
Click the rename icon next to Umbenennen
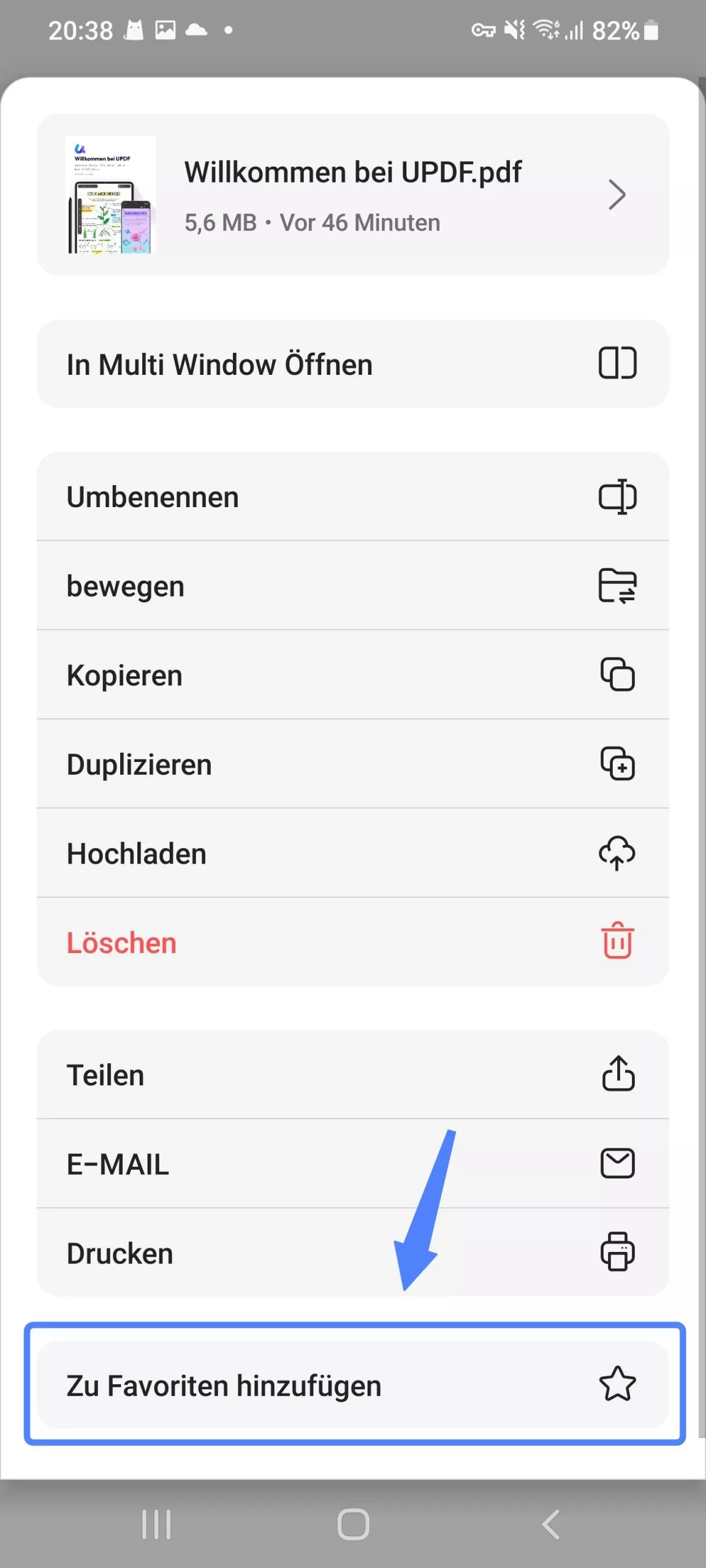pyautogui.click(x=618, y=497)
